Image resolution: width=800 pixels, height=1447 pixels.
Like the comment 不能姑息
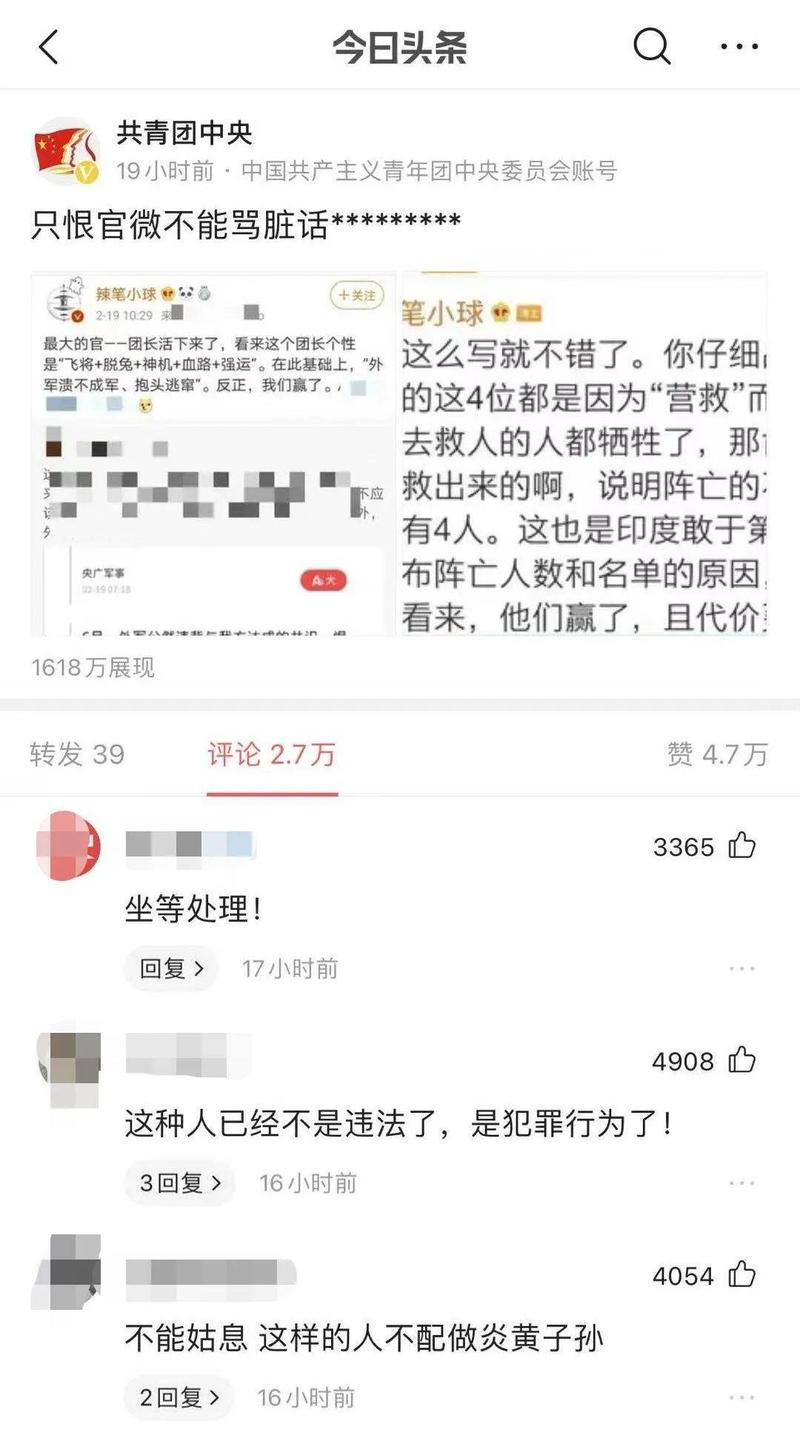tap(742, 1275)
